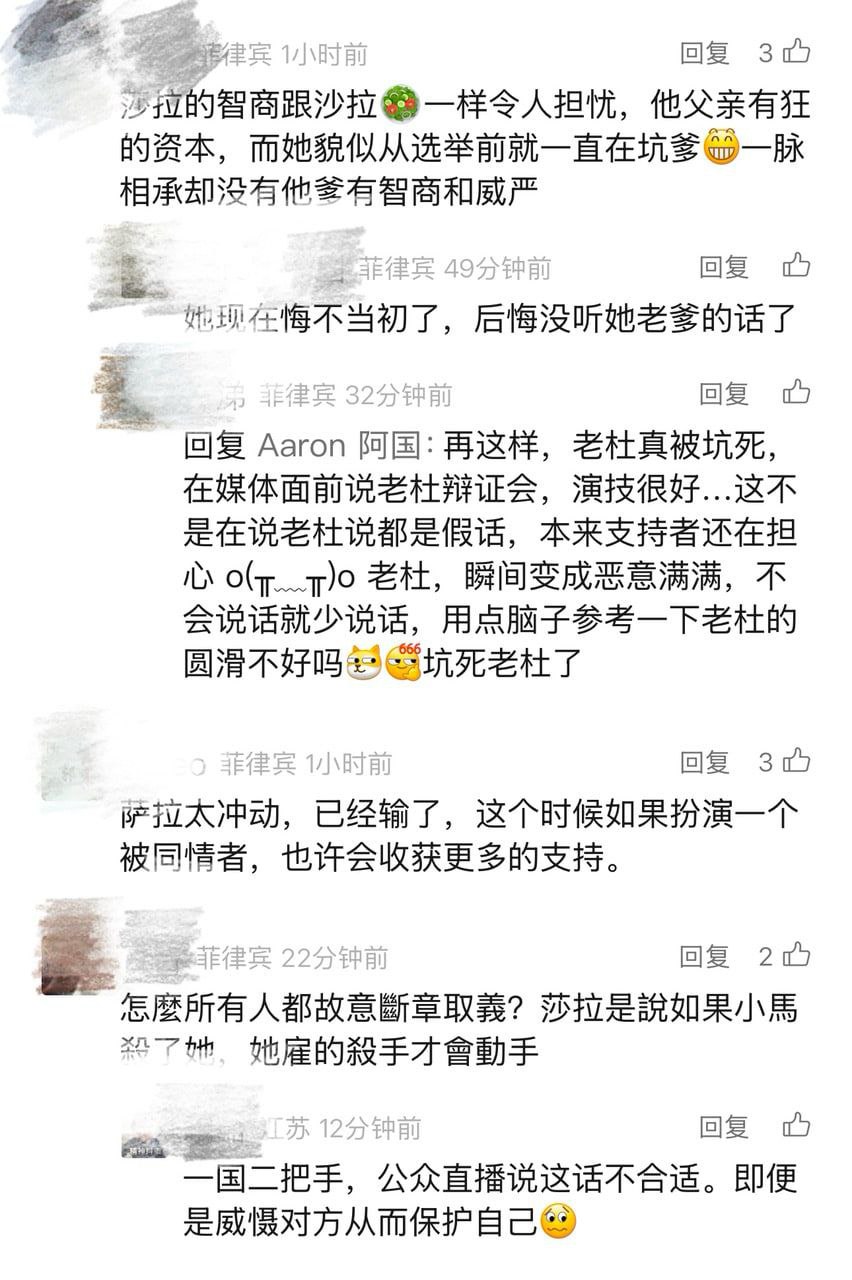Like the 悔不当初 comment from 49分钟前
The width and height of the screenshot is (852, 1280).
point(796,265)
